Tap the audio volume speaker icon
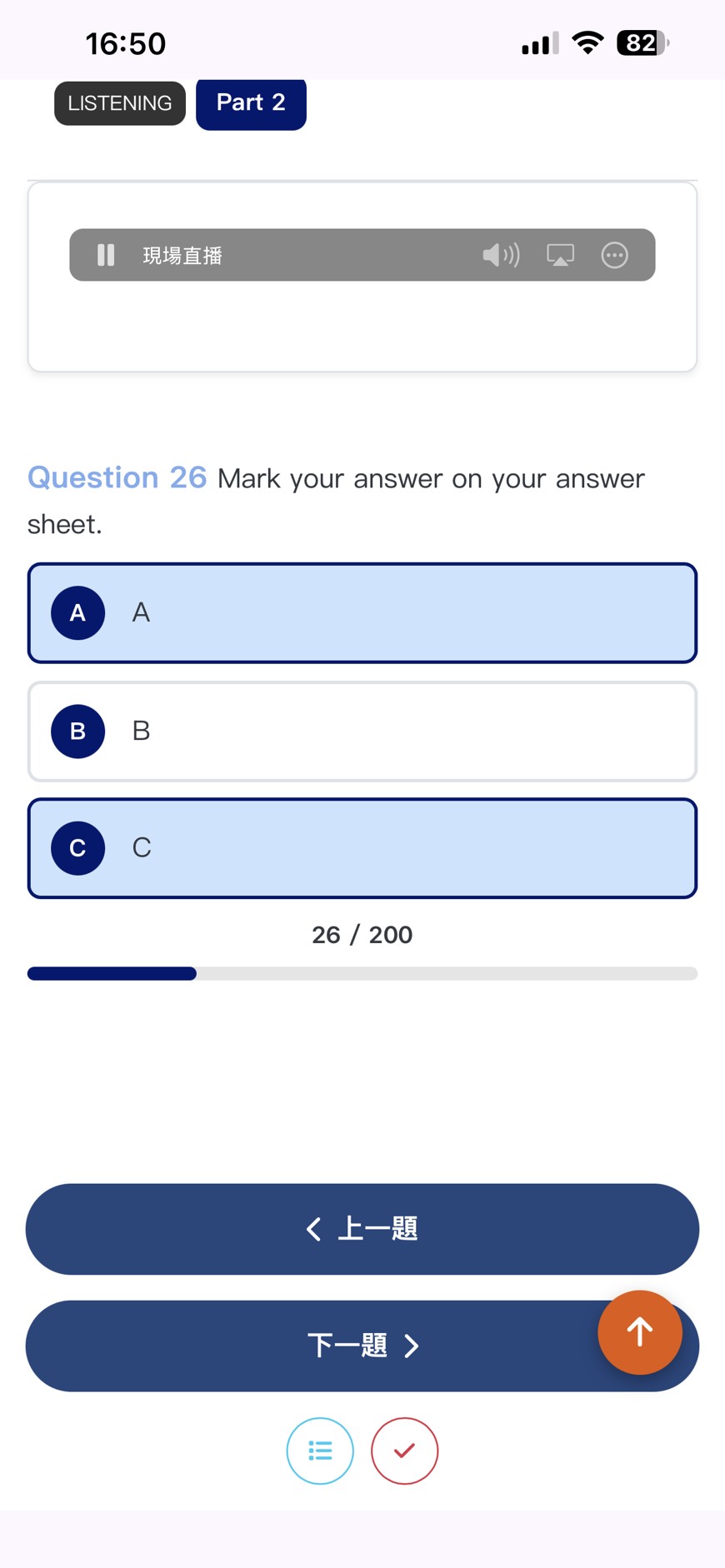The height and width of the screenshot is (1568, 725). [501, 255]
